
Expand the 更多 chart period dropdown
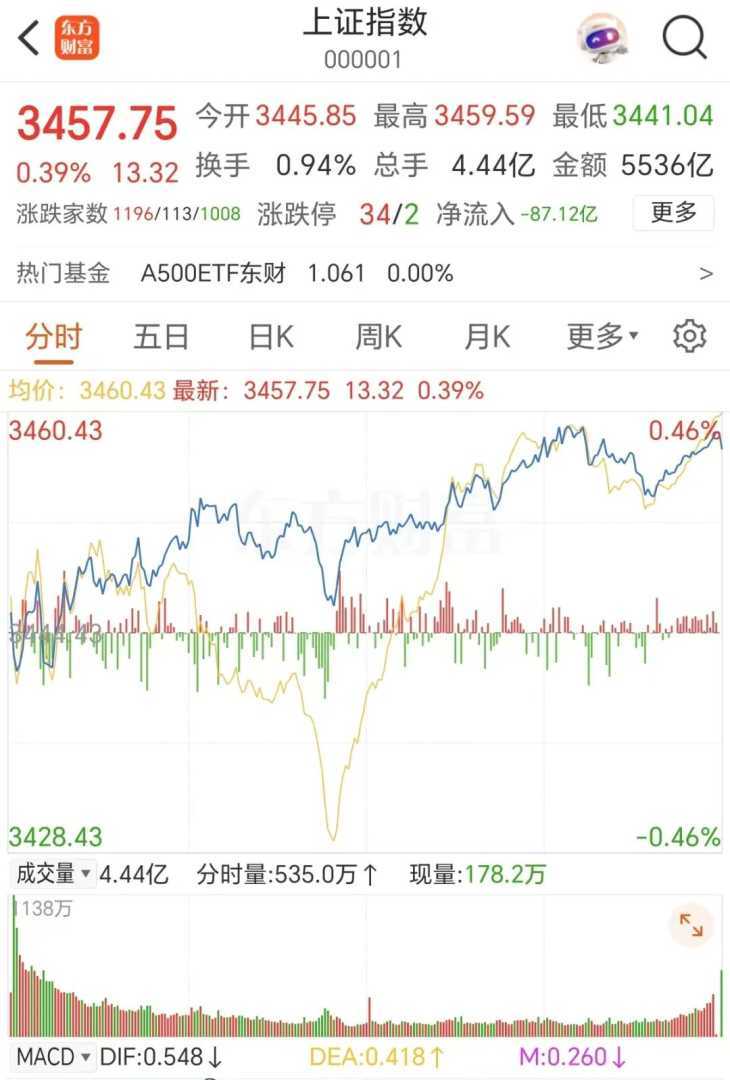[x=602, y=337]
